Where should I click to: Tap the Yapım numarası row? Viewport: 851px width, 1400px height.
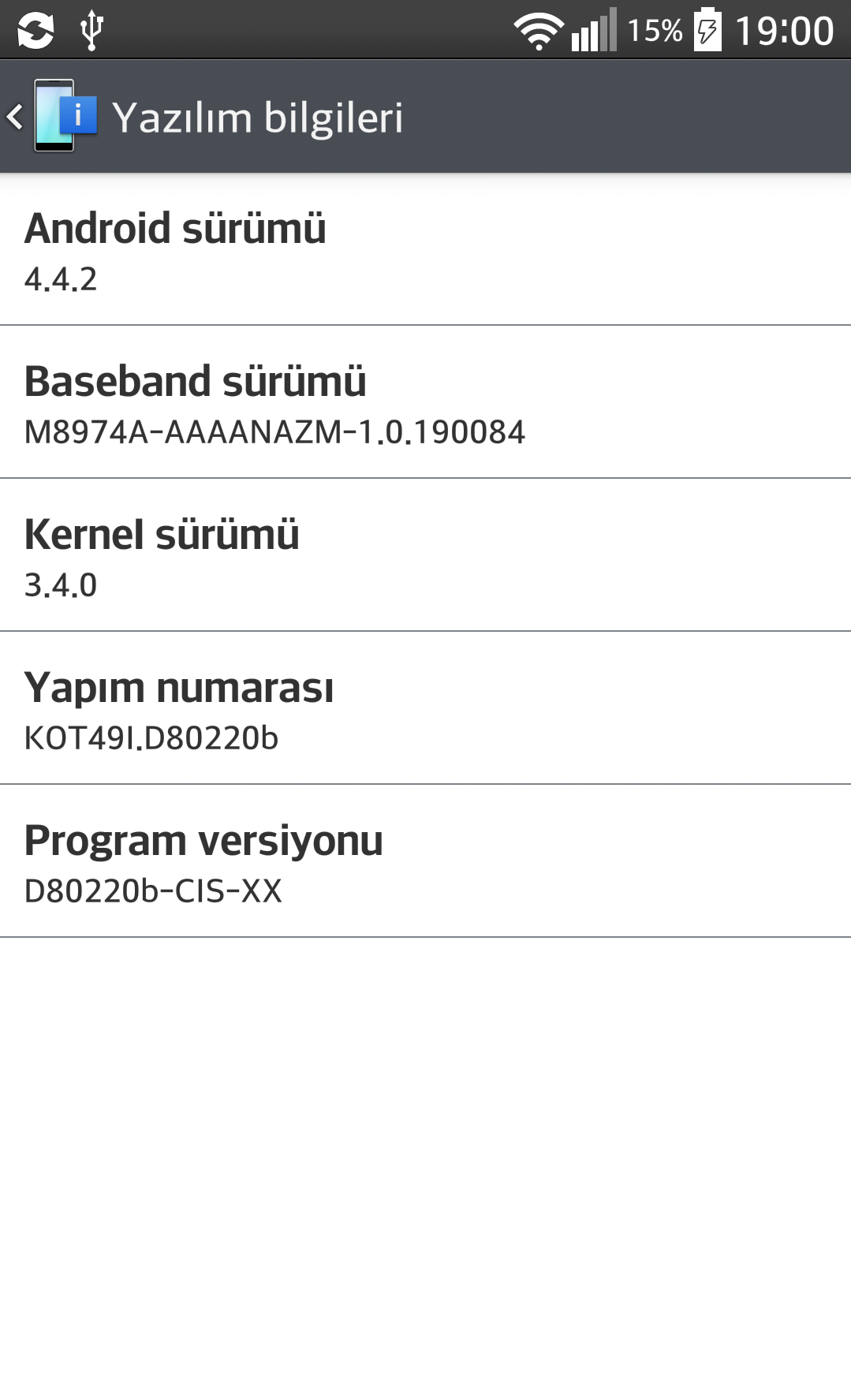coord(425,707)
